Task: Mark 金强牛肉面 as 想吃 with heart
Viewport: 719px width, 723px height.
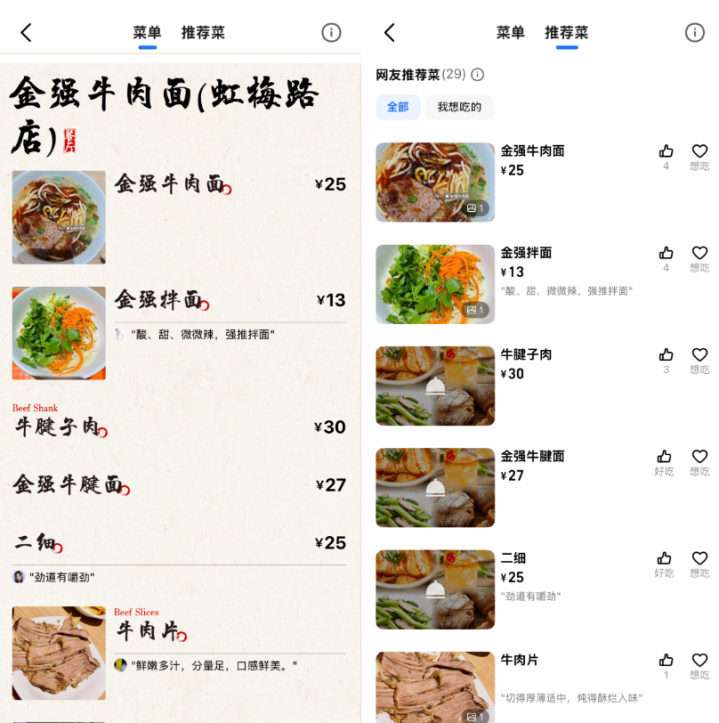Action: pos(699,152)
